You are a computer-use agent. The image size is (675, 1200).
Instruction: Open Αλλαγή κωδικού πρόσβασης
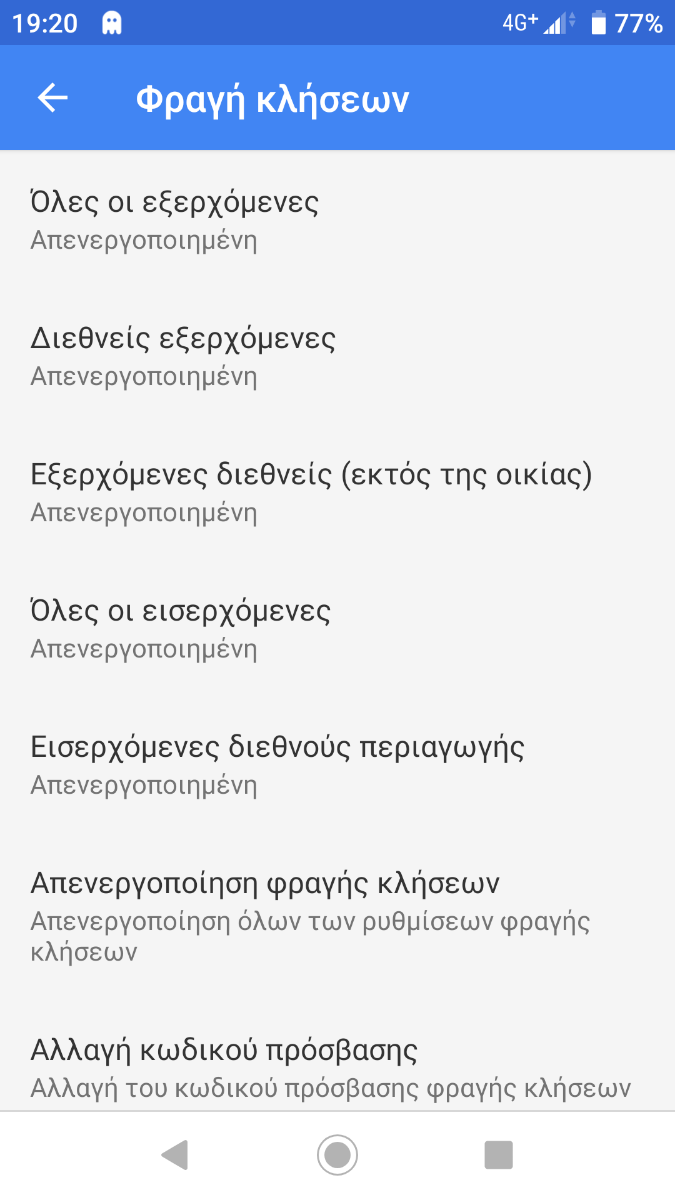click(337, 1055)
